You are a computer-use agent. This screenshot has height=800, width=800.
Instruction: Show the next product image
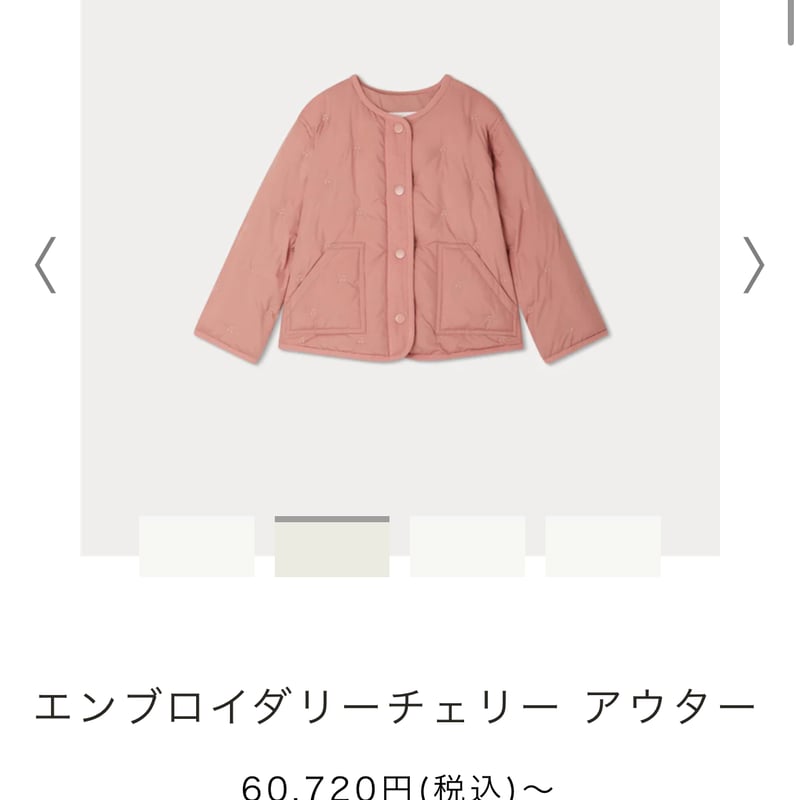point(754,264)
